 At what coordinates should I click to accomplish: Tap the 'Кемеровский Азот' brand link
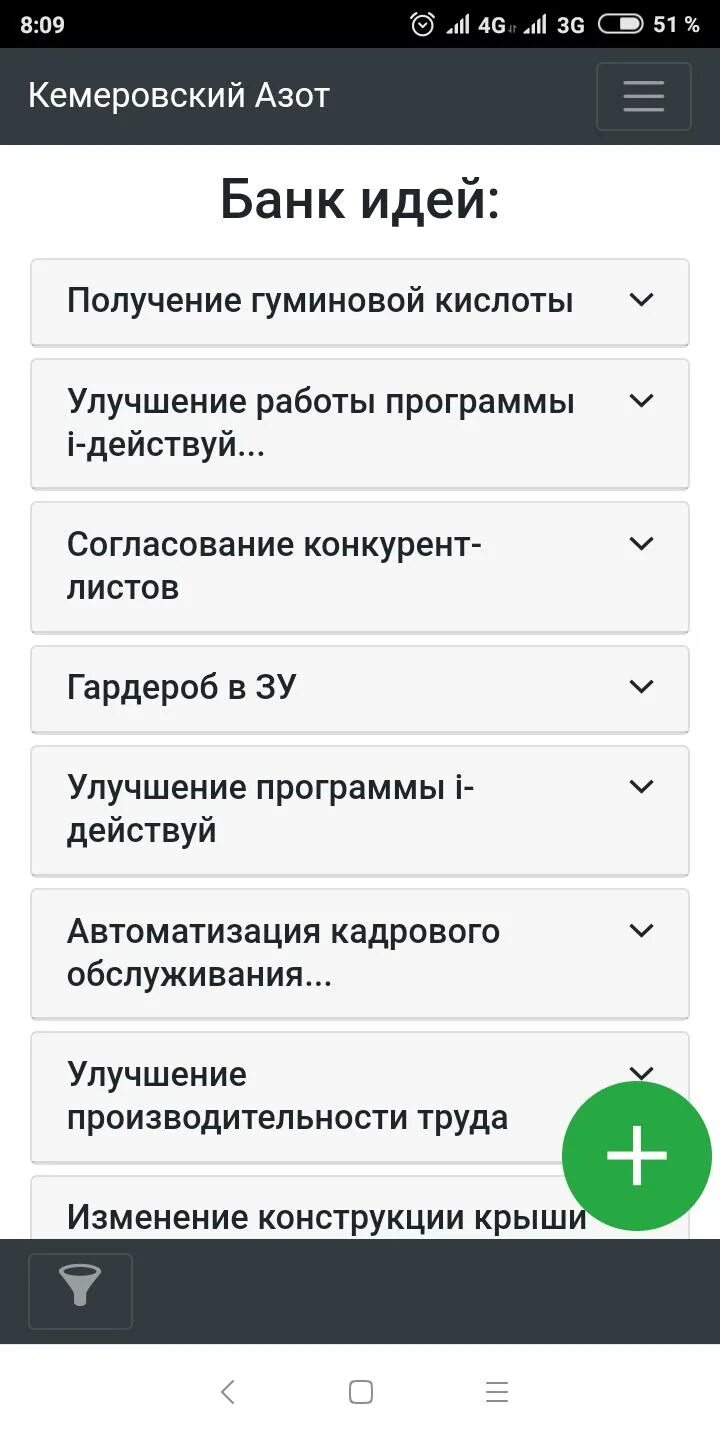coord(179,96)
